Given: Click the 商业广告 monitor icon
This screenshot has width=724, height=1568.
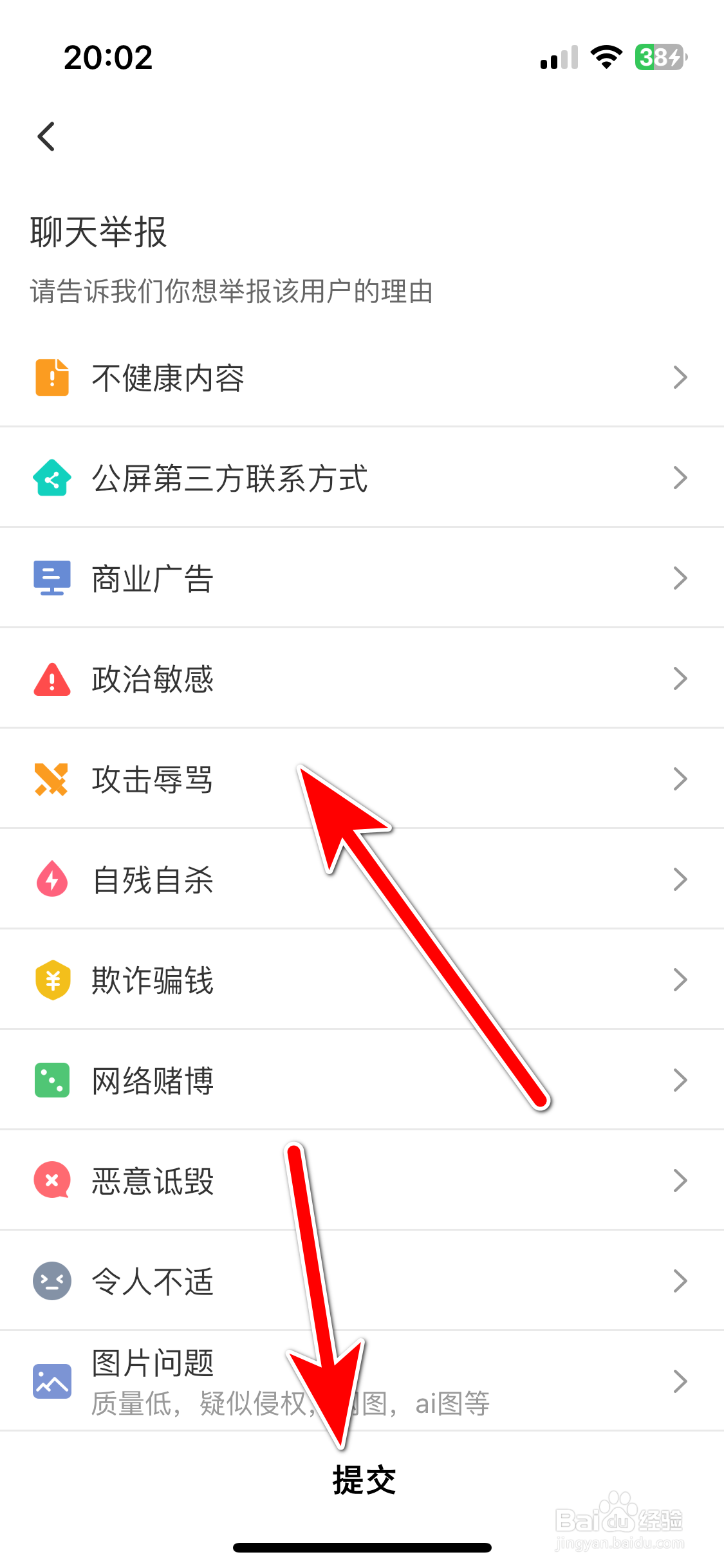Looking at the screenshot, I should click(x=51, y=577).
